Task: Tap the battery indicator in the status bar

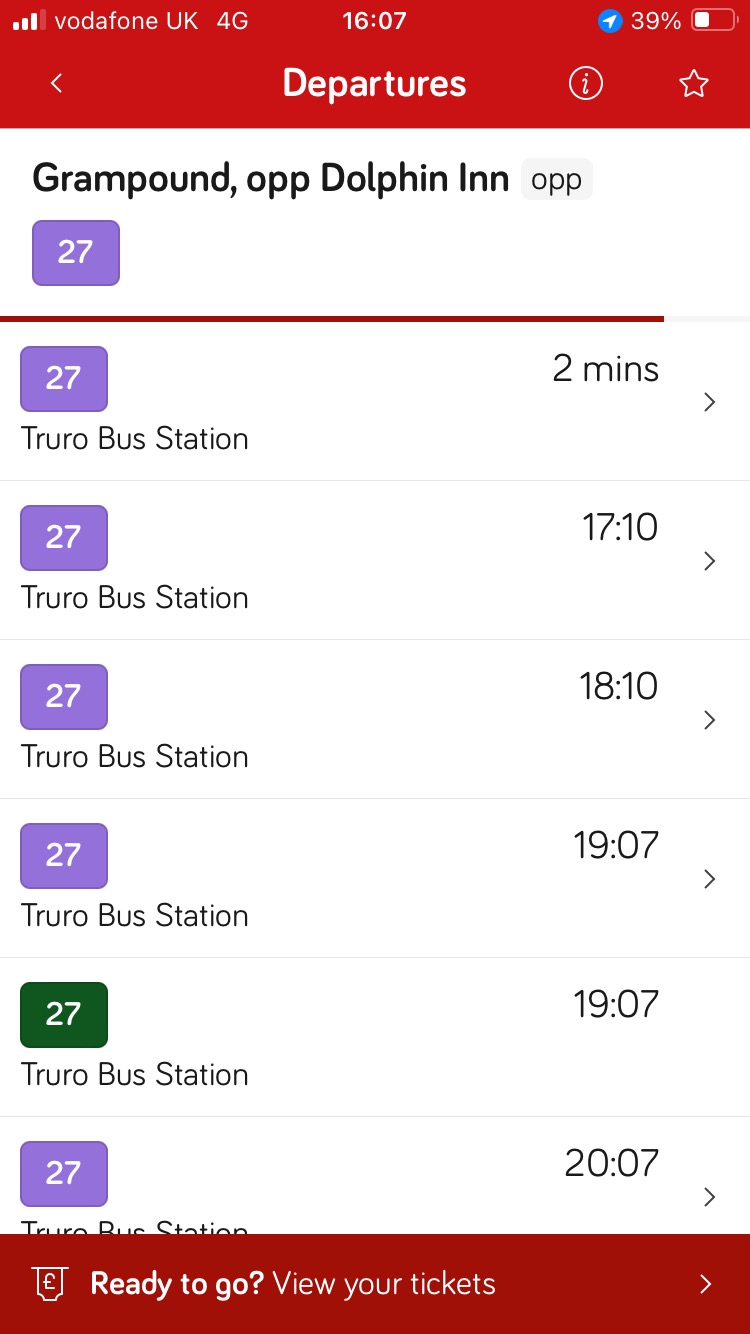Action: point(711,20)
